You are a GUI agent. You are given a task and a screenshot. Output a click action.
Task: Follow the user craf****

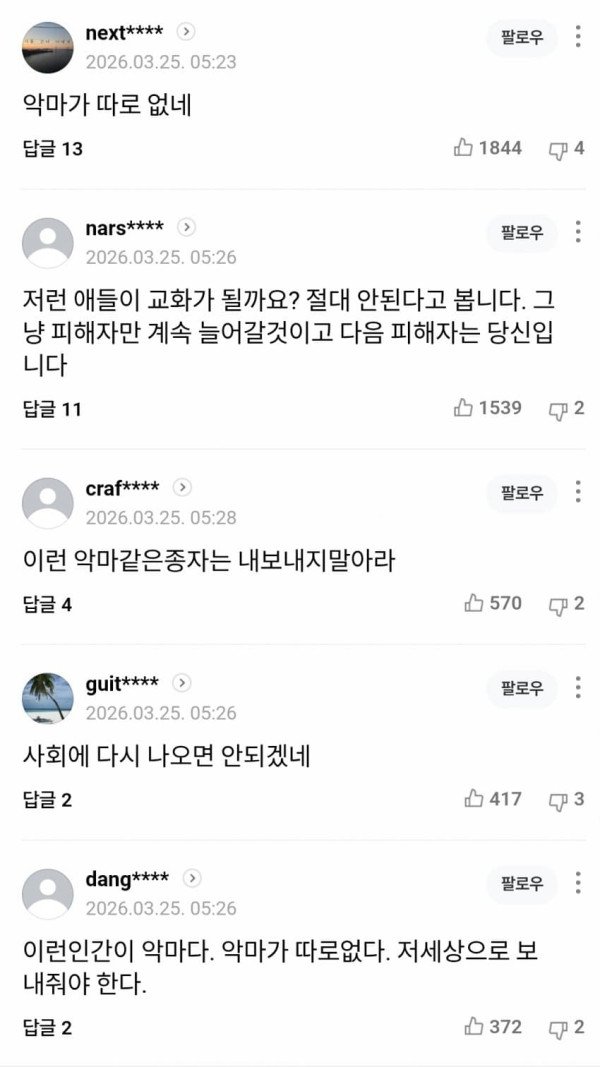(522, 493)
